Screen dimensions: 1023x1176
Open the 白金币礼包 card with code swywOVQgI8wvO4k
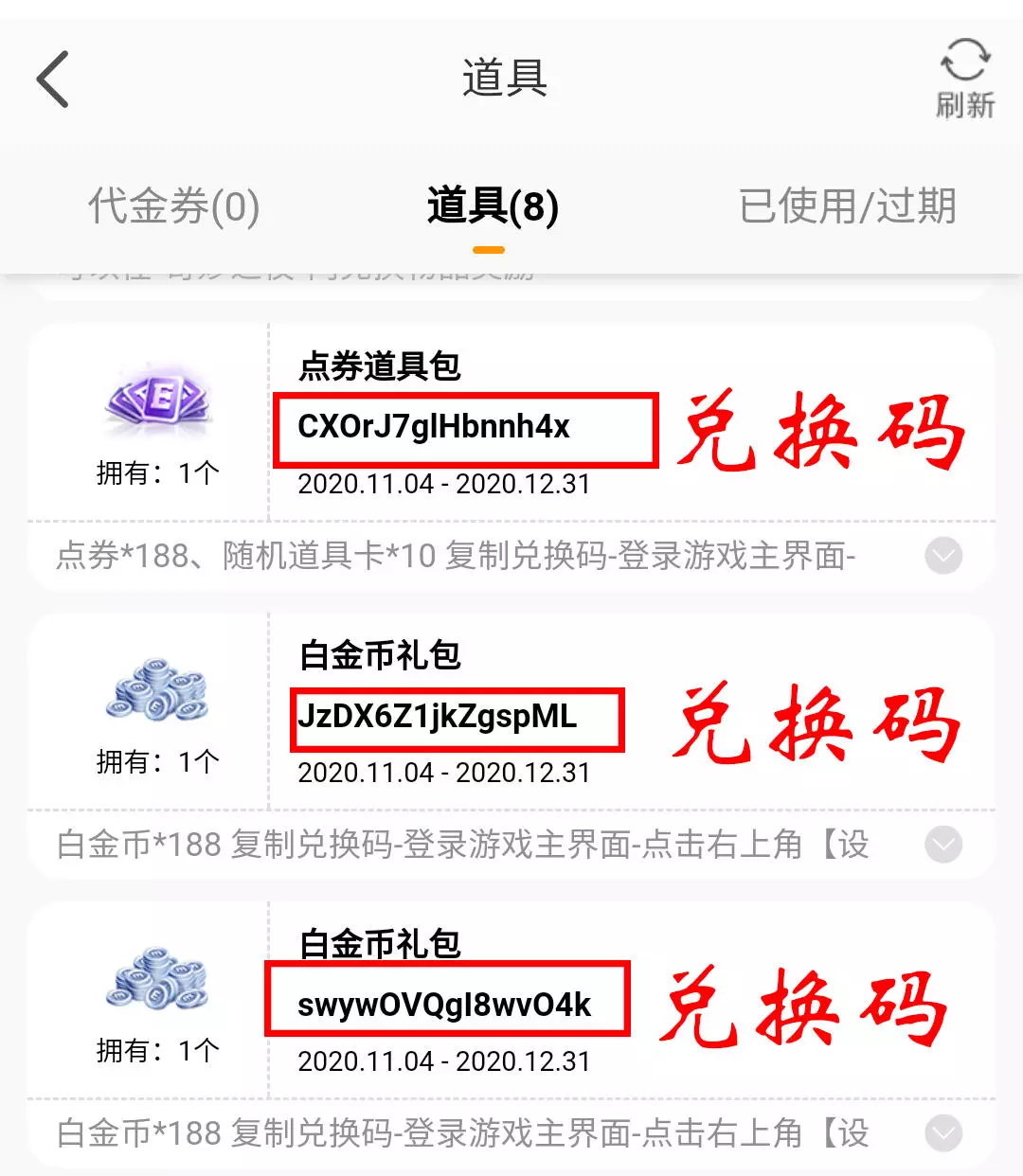511,1000
